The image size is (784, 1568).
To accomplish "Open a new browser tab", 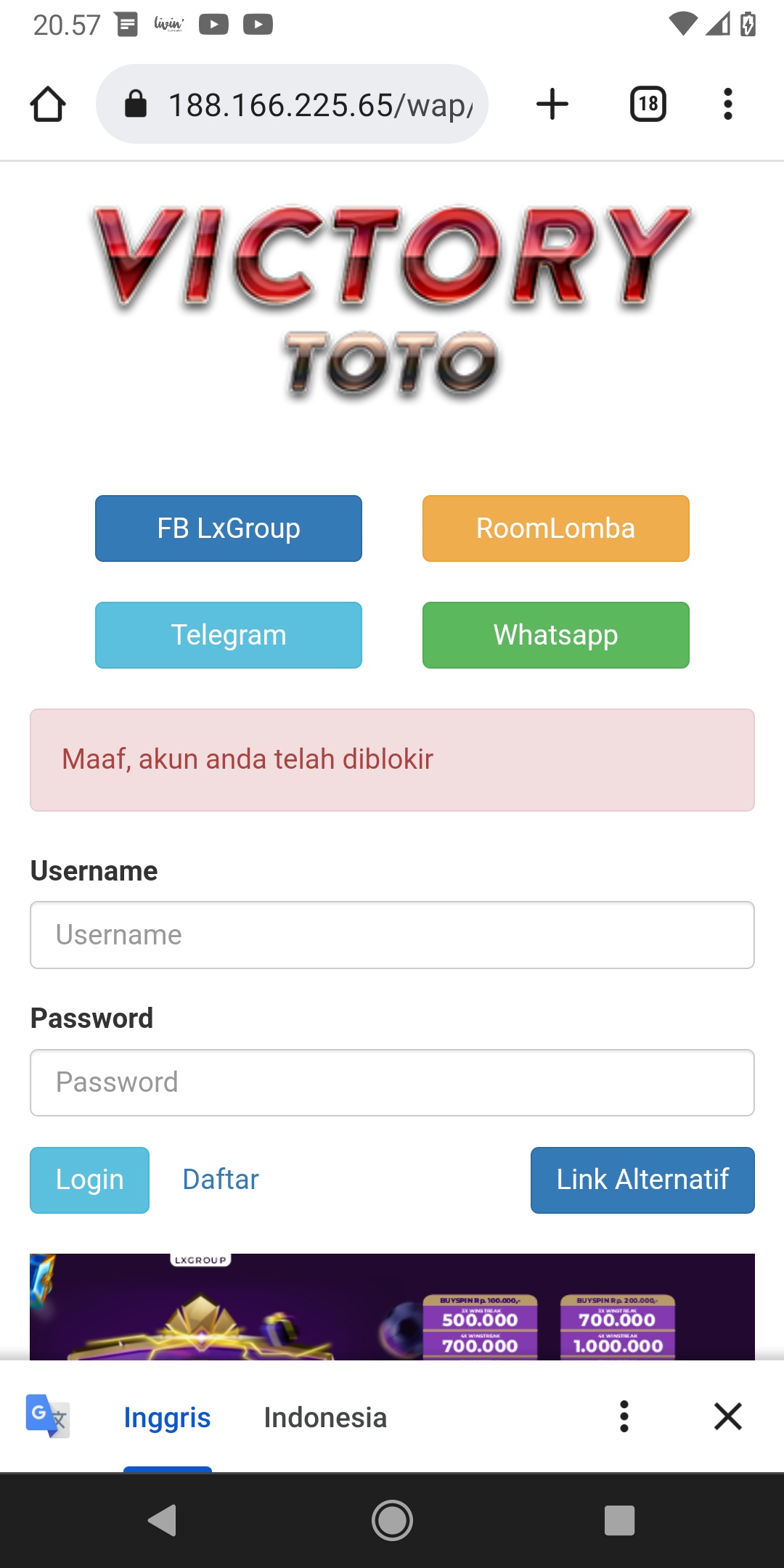I will 552,105.
